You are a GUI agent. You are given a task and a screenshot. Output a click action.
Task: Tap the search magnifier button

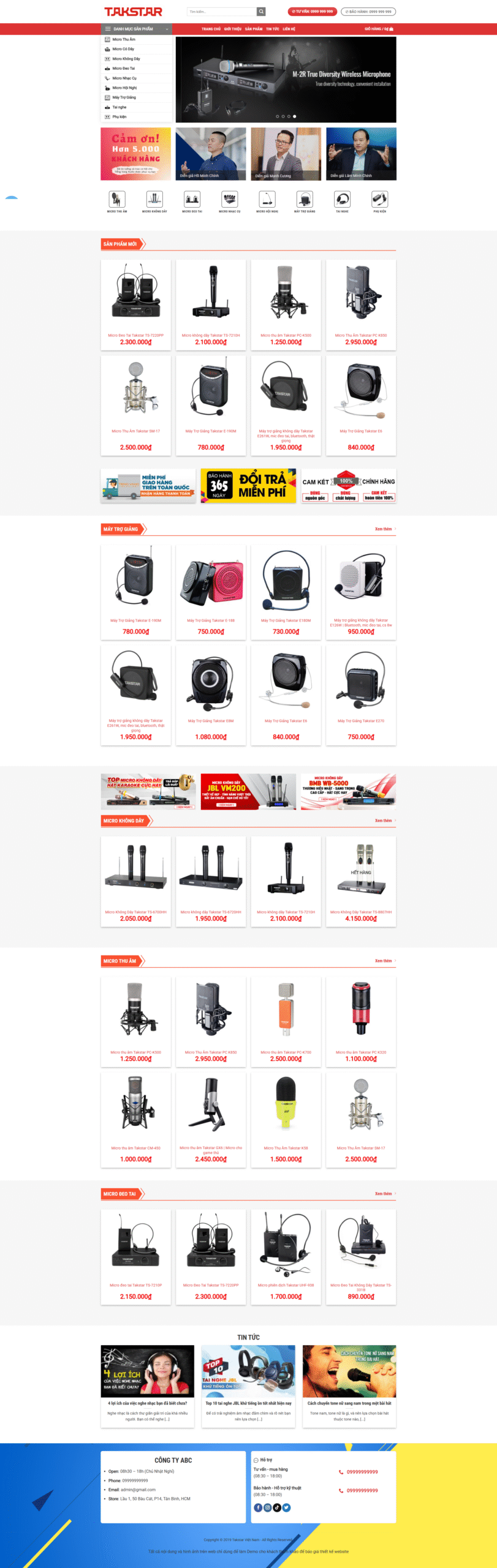point(261,12)
